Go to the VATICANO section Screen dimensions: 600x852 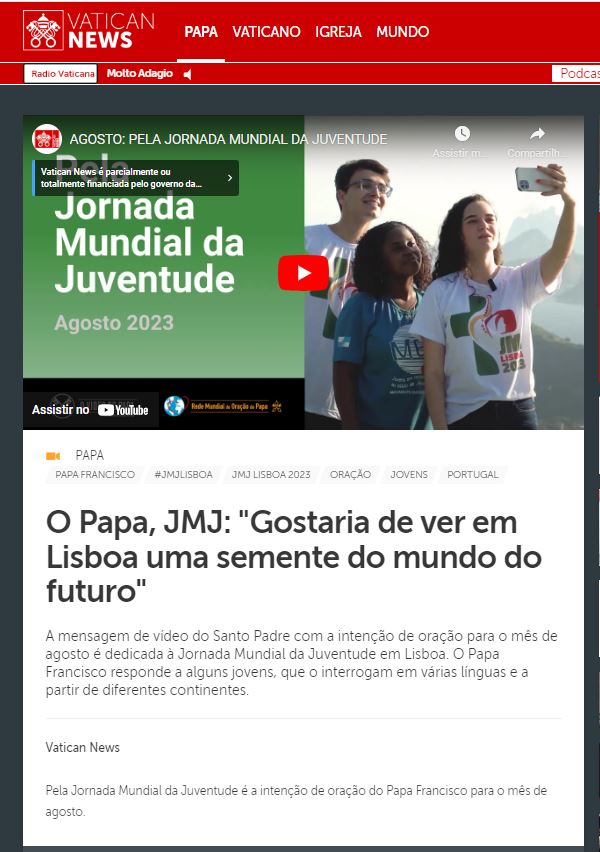pyautogui.click(x=266, y=32)
